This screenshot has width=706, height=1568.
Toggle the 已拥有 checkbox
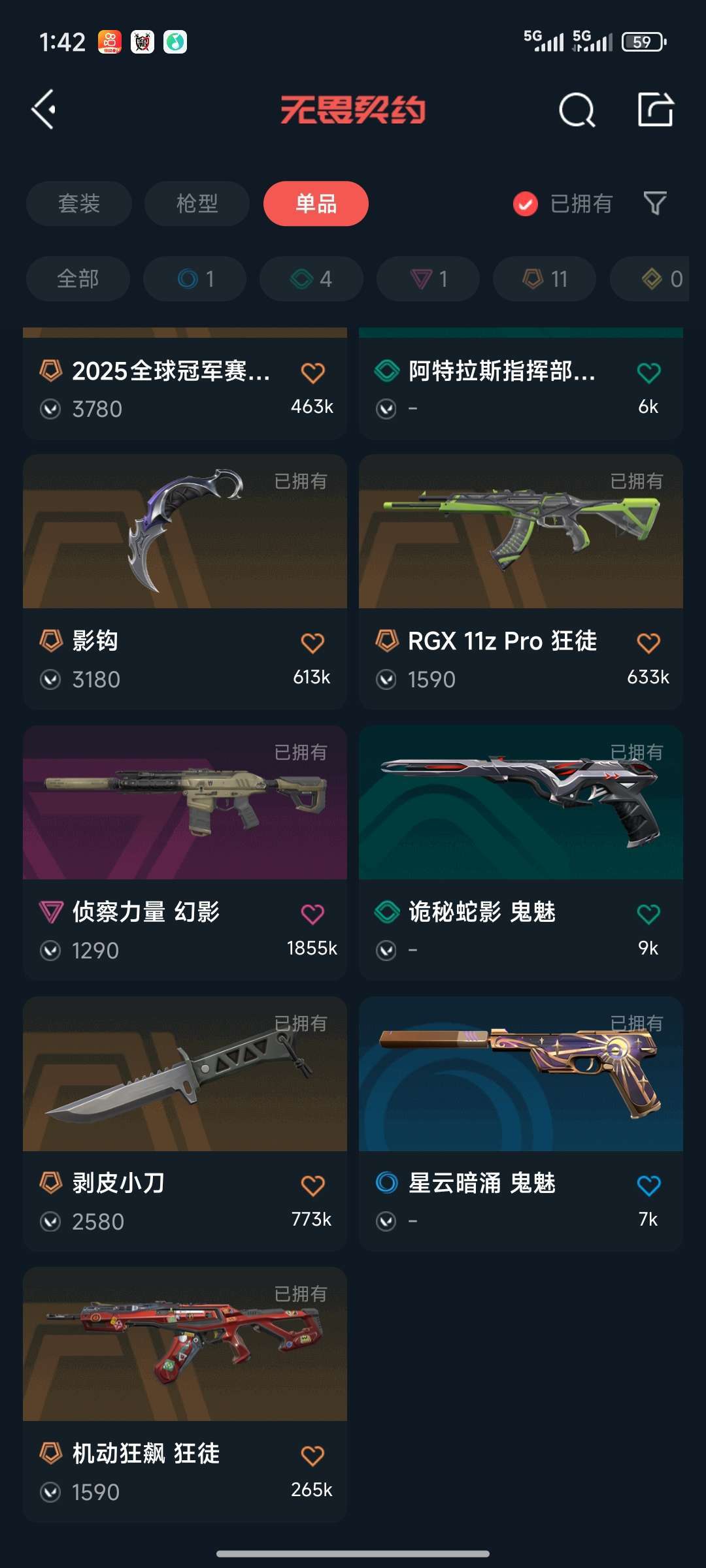(526, 204)
